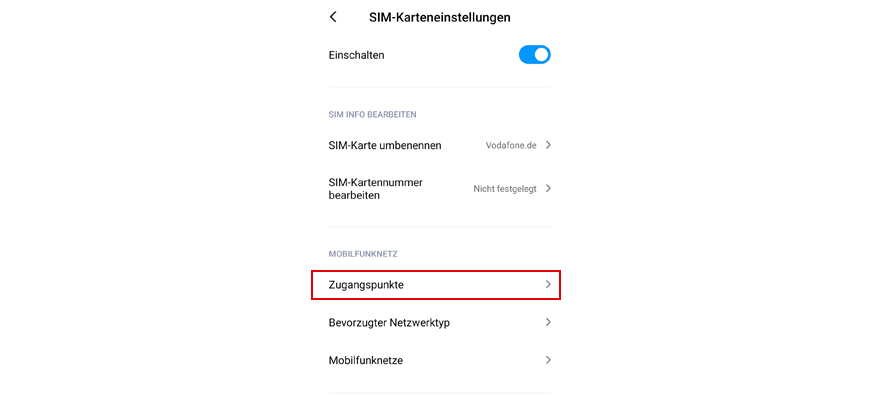879x400 pixels.
Task: Open Mobilfunknetze
Action: tap(439, 360)
